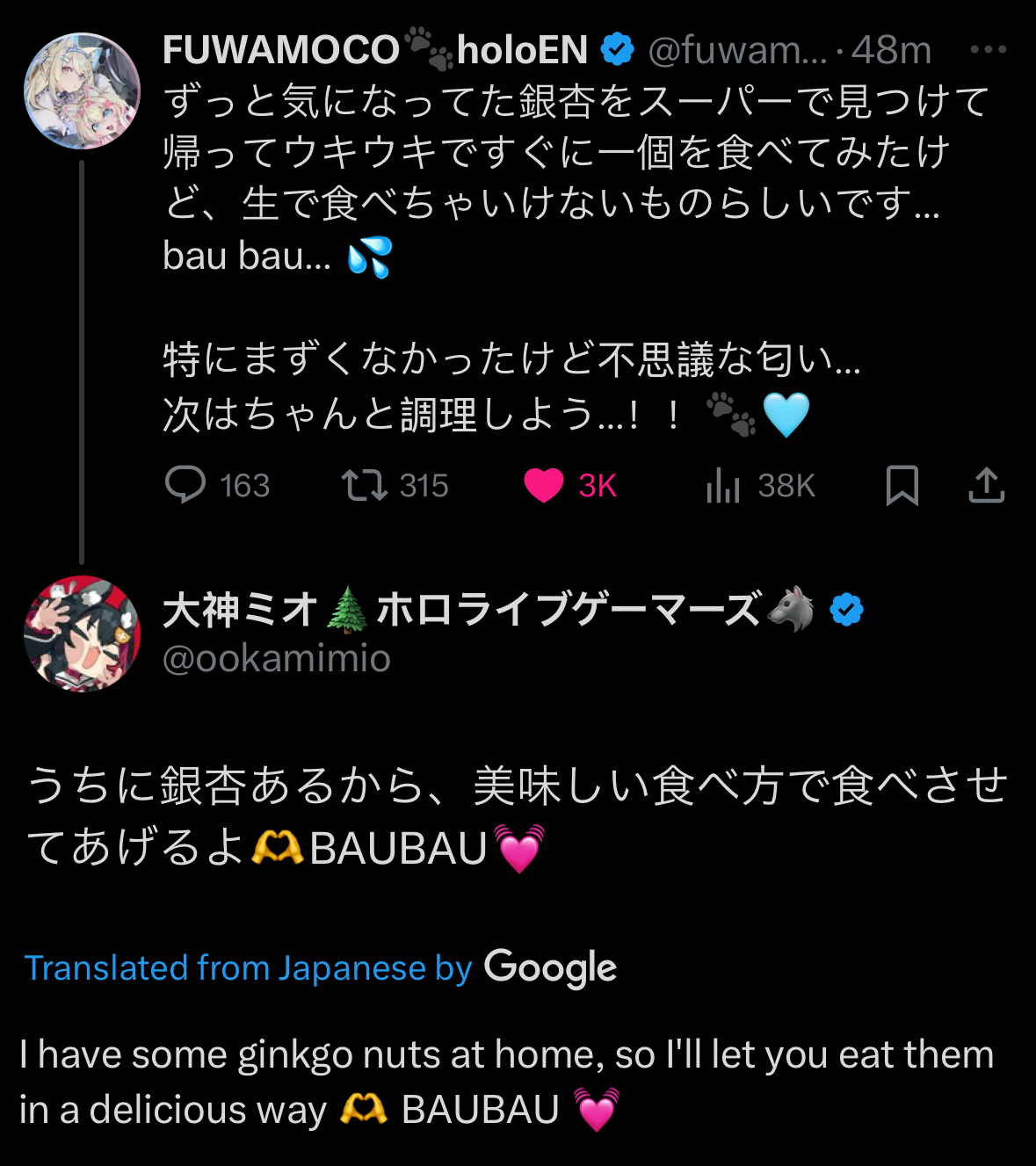The image size is (1036, 1166).
Task: Reply to FUWAMOCO's post
Action: (x=185, y=485)
